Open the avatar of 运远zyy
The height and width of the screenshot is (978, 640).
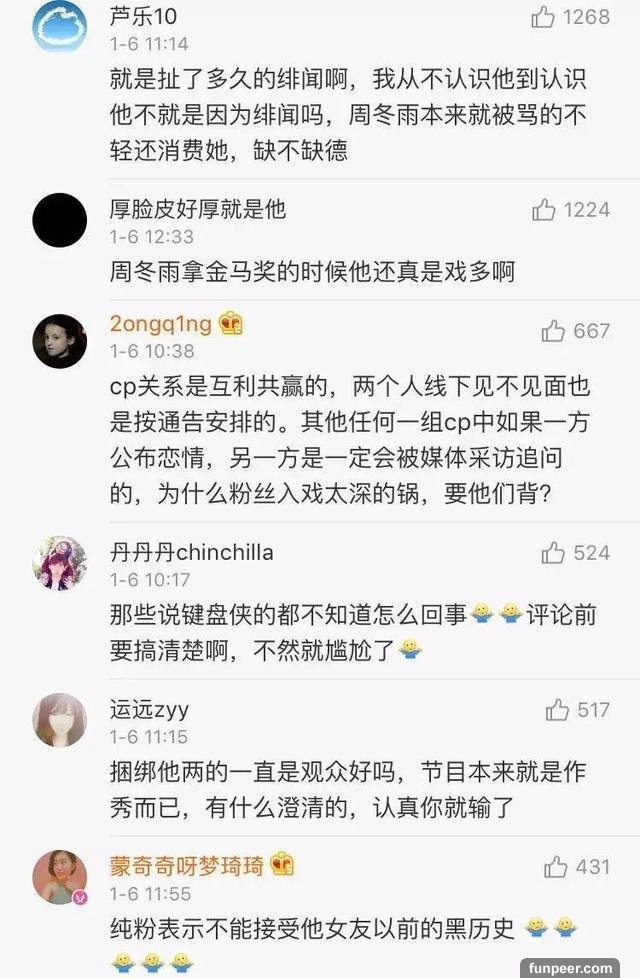pos(60,720)
